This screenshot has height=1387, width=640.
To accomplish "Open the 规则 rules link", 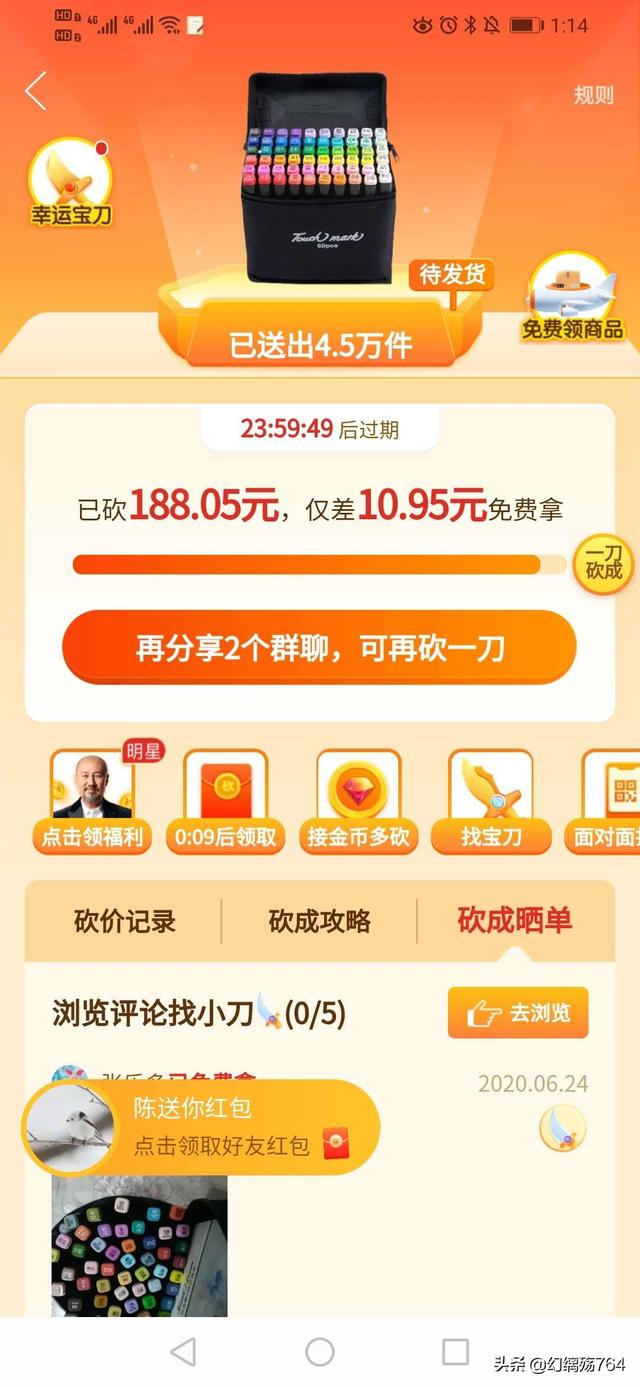I will [593, 95].
